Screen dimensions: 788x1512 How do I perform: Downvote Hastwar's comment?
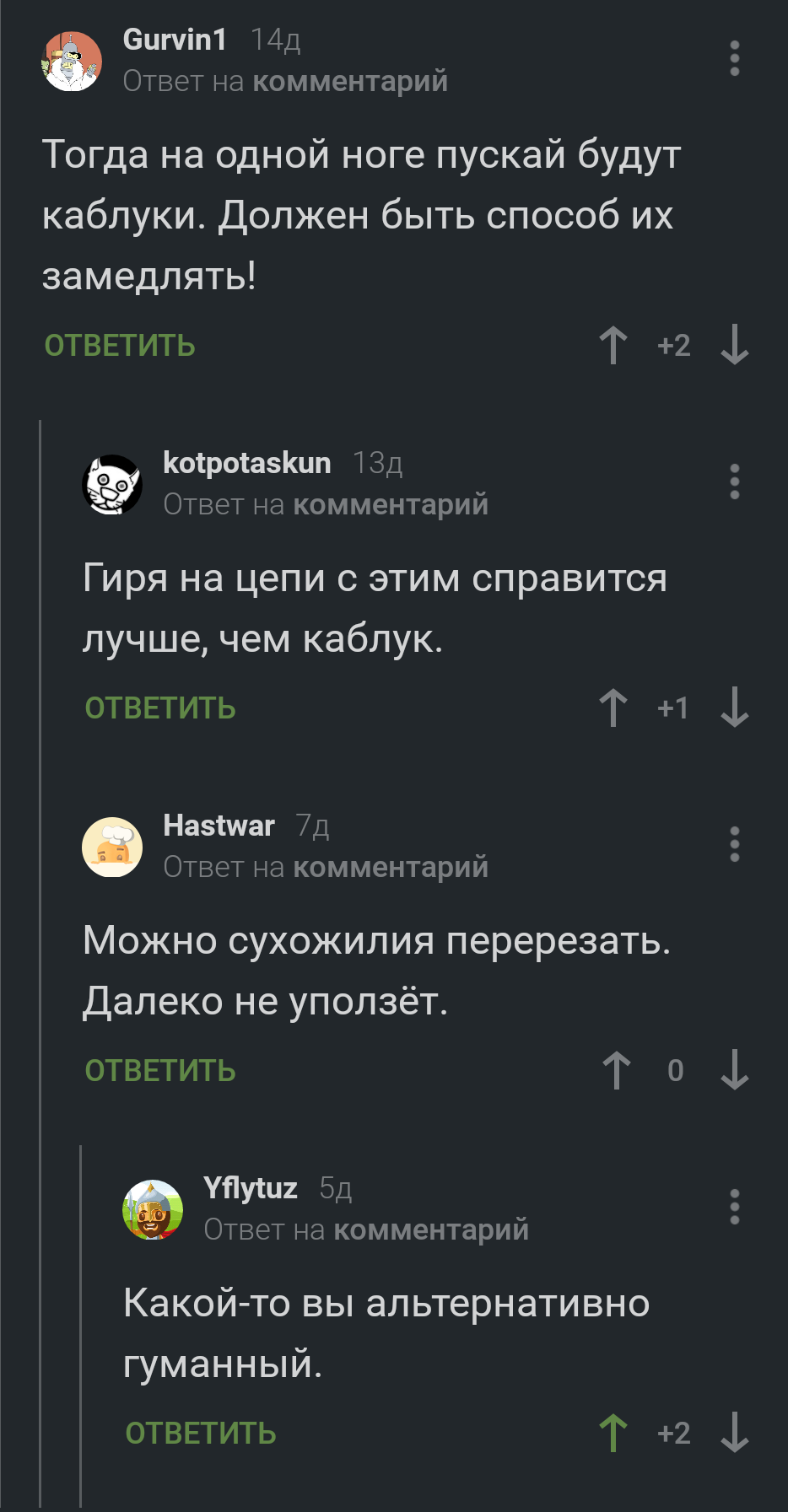click(735, 1070)
